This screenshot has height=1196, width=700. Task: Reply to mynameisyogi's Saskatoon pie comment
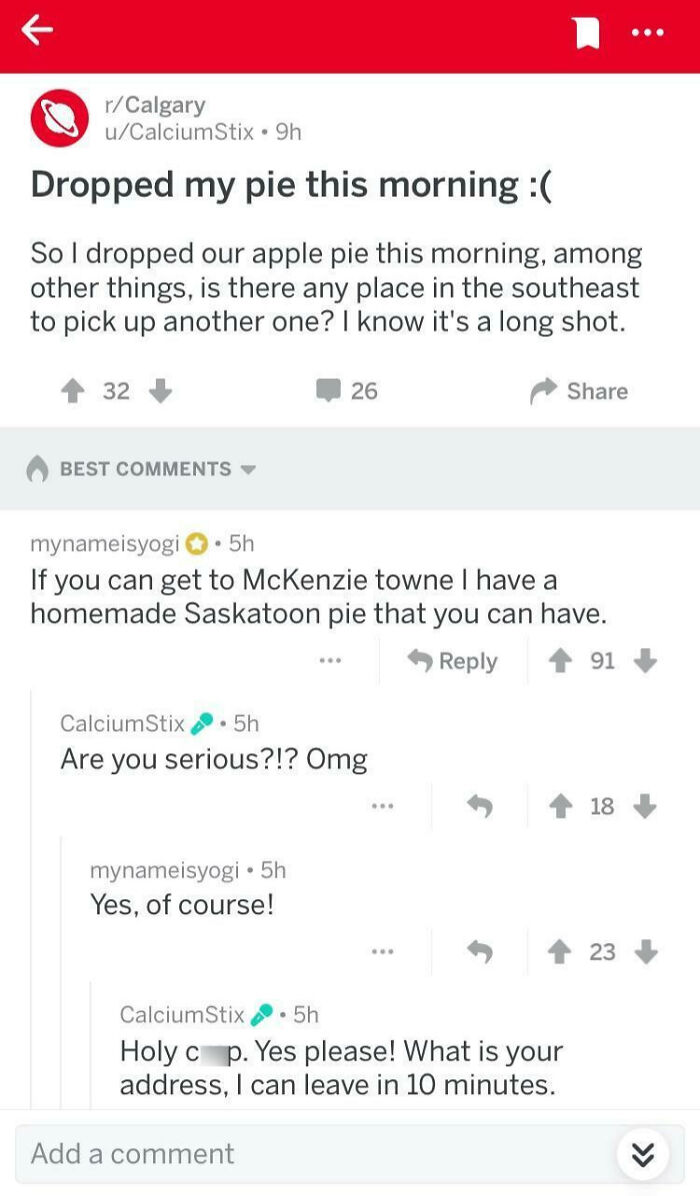pos(453,661)
